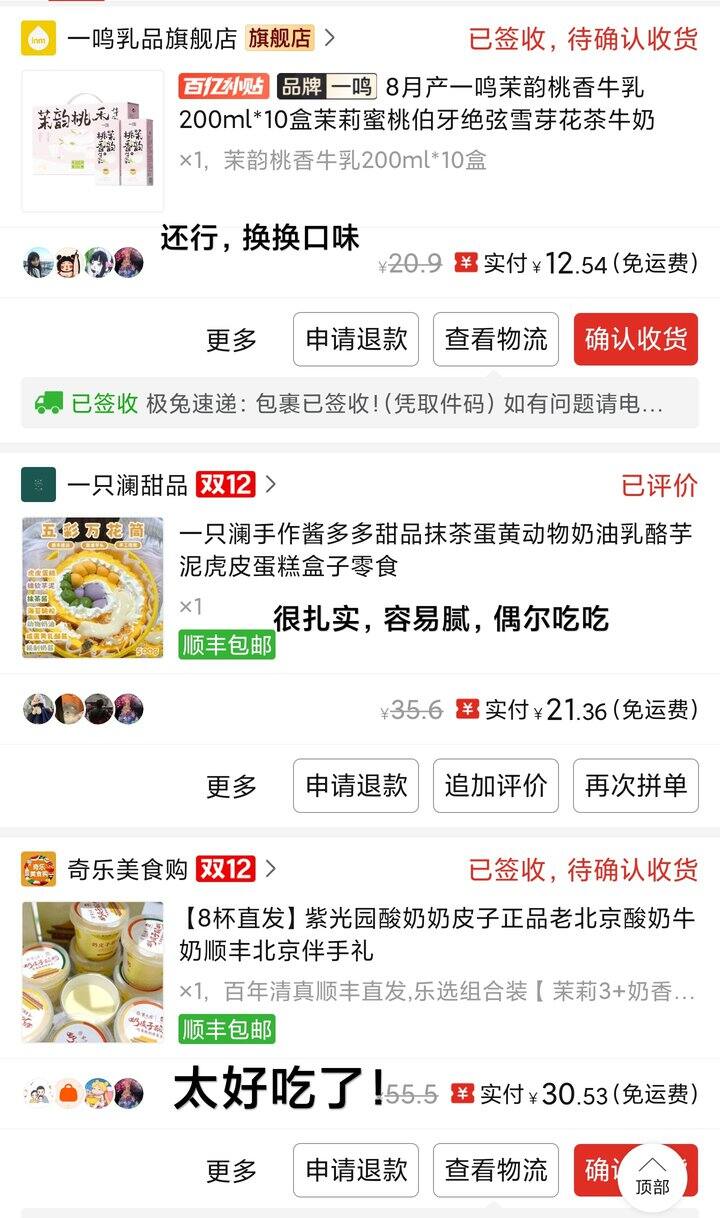This screenshot has height=1218, width=720.
Task: Tap 更多 on the 一只澜甜品 order
Action: pyautogui.click(x=232, y=786)
